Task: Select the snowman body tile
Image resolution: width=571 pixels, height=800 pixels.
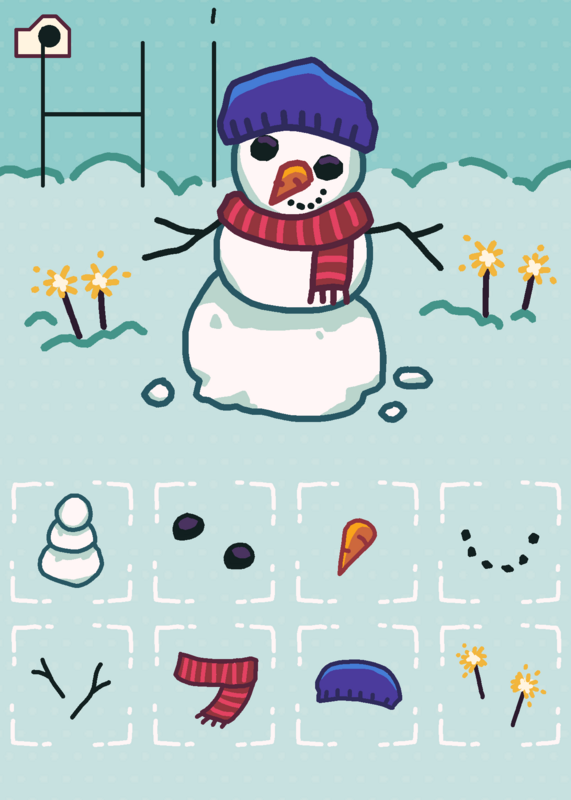Action: [x=71, y=542]
